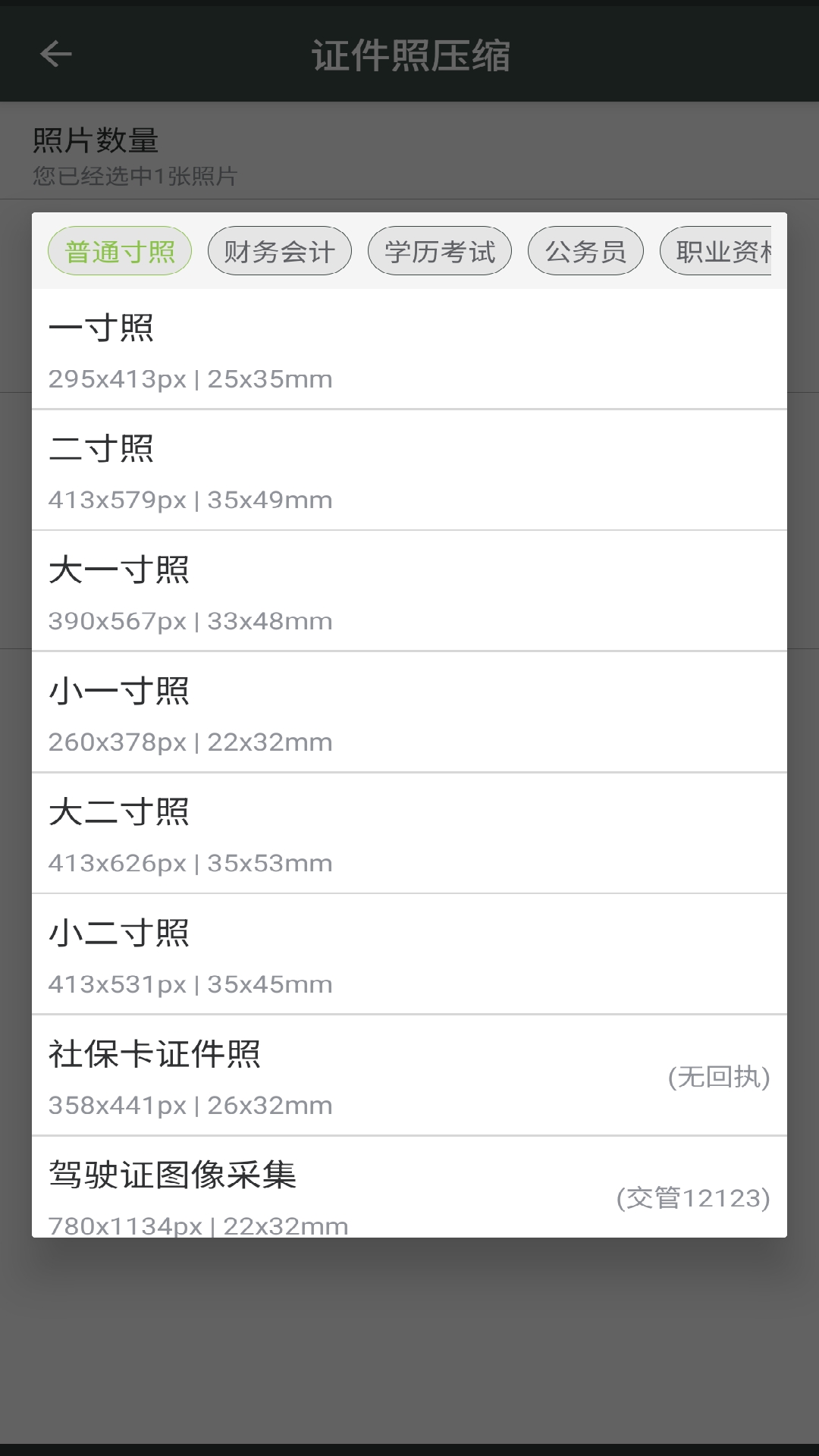The width and height of the screenshot is (819, 1456).
Task: Pick the 大一寸照 size
Action: click(x=409, y=591)
